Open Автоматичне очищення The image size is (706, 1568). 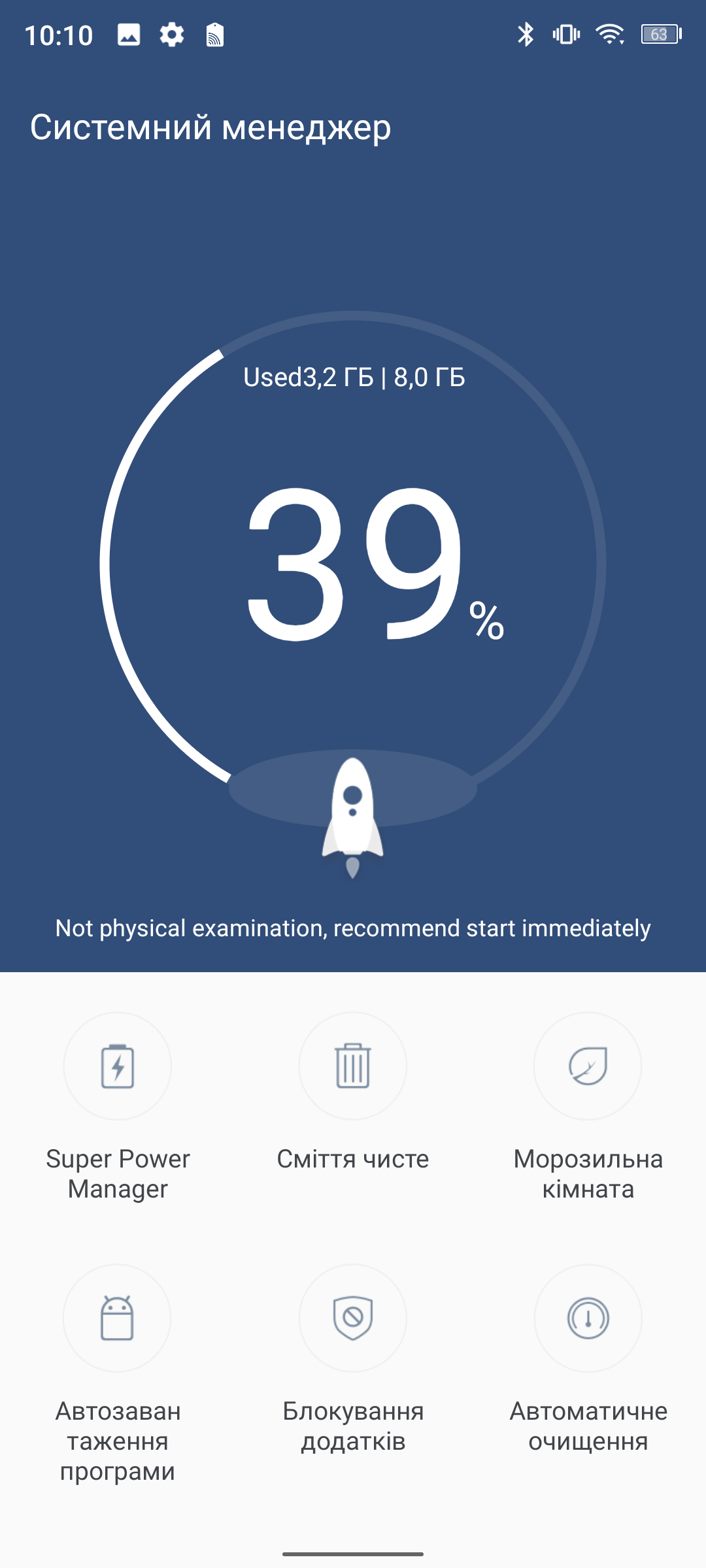coord(588,1318)
